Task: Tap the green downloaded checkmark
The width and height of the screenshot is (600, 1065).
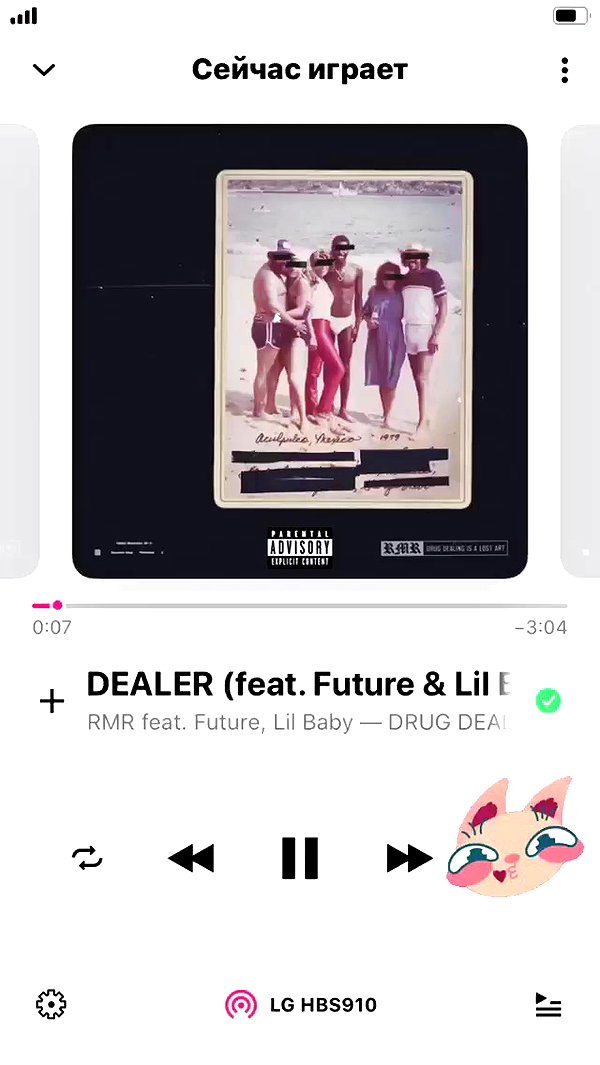Action: click(548, 700)
